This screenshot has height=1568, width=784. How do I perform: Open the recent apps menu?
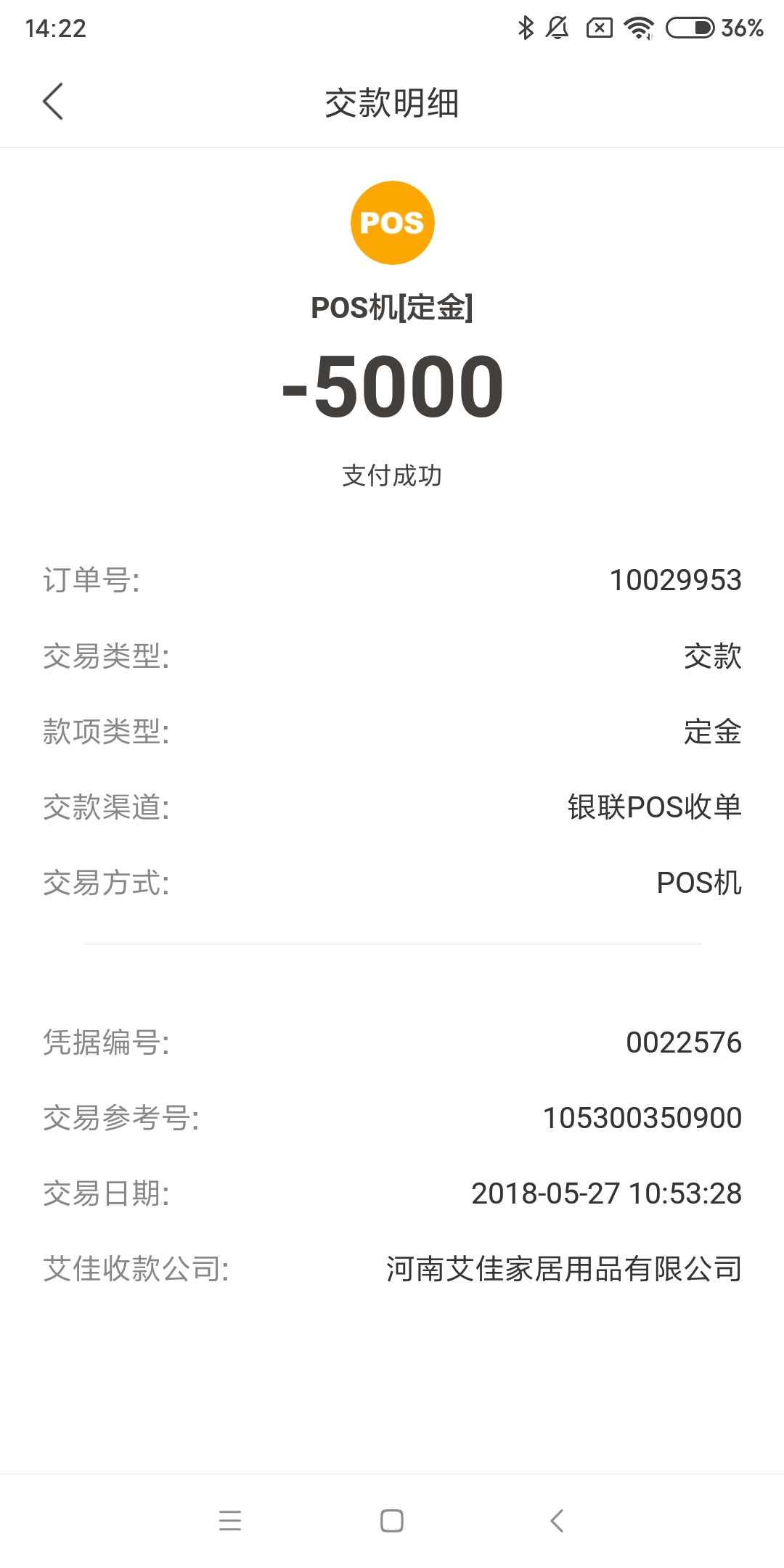229,1520
